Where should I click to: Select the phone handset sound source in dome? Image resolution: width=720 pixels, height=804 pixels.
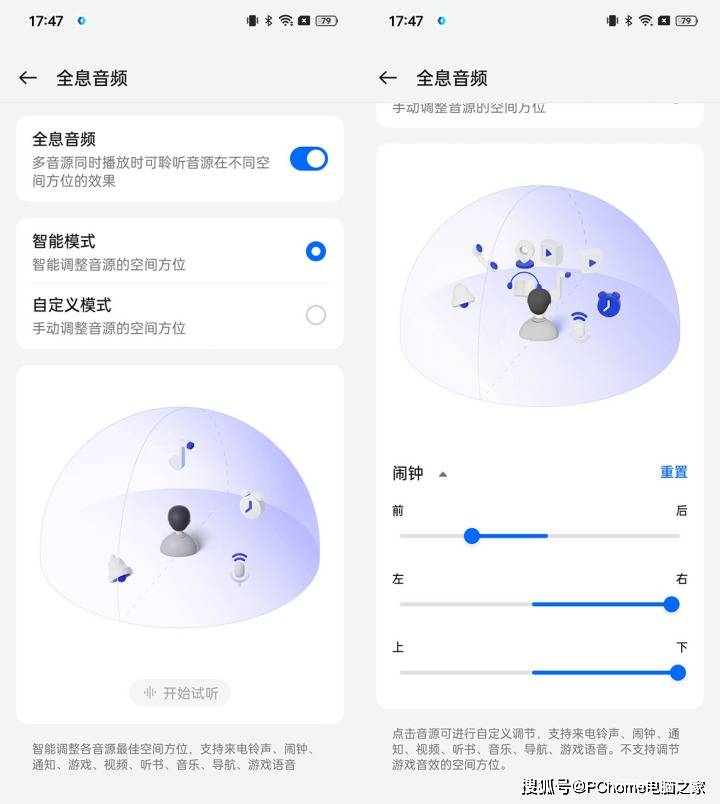point(485,256)
